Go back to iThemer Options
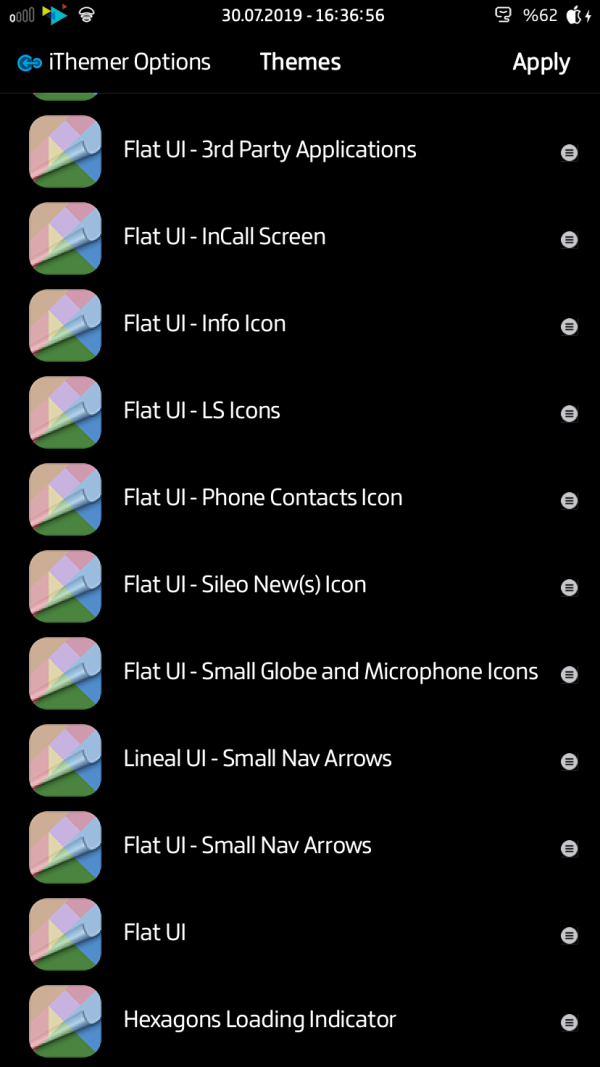Viewport: 600px width, 1067px height. coord(114,63)
